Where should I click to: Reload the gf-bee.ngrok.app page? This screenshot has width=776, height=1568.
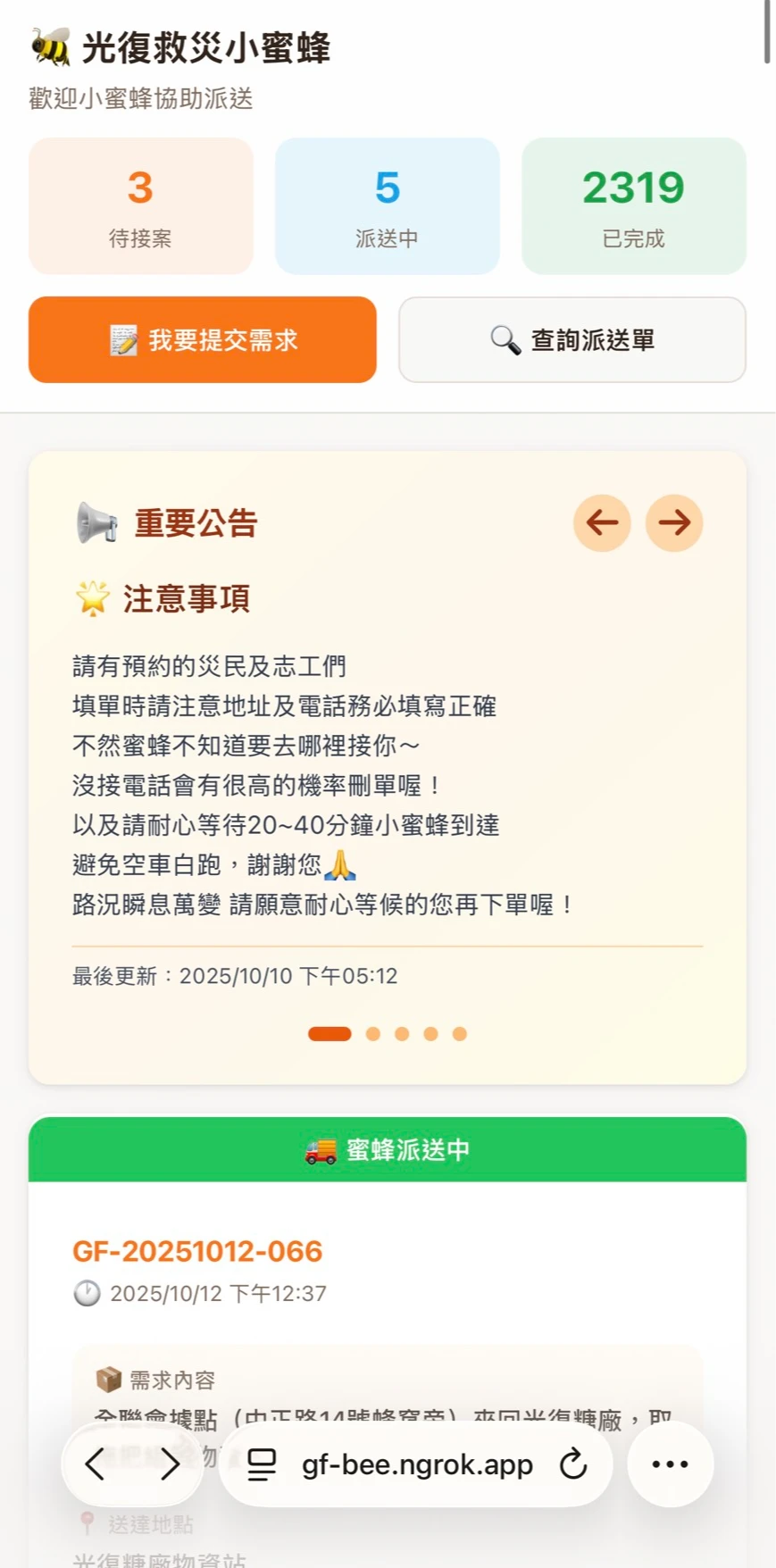pyautogui.click(x=573, y=1464)
